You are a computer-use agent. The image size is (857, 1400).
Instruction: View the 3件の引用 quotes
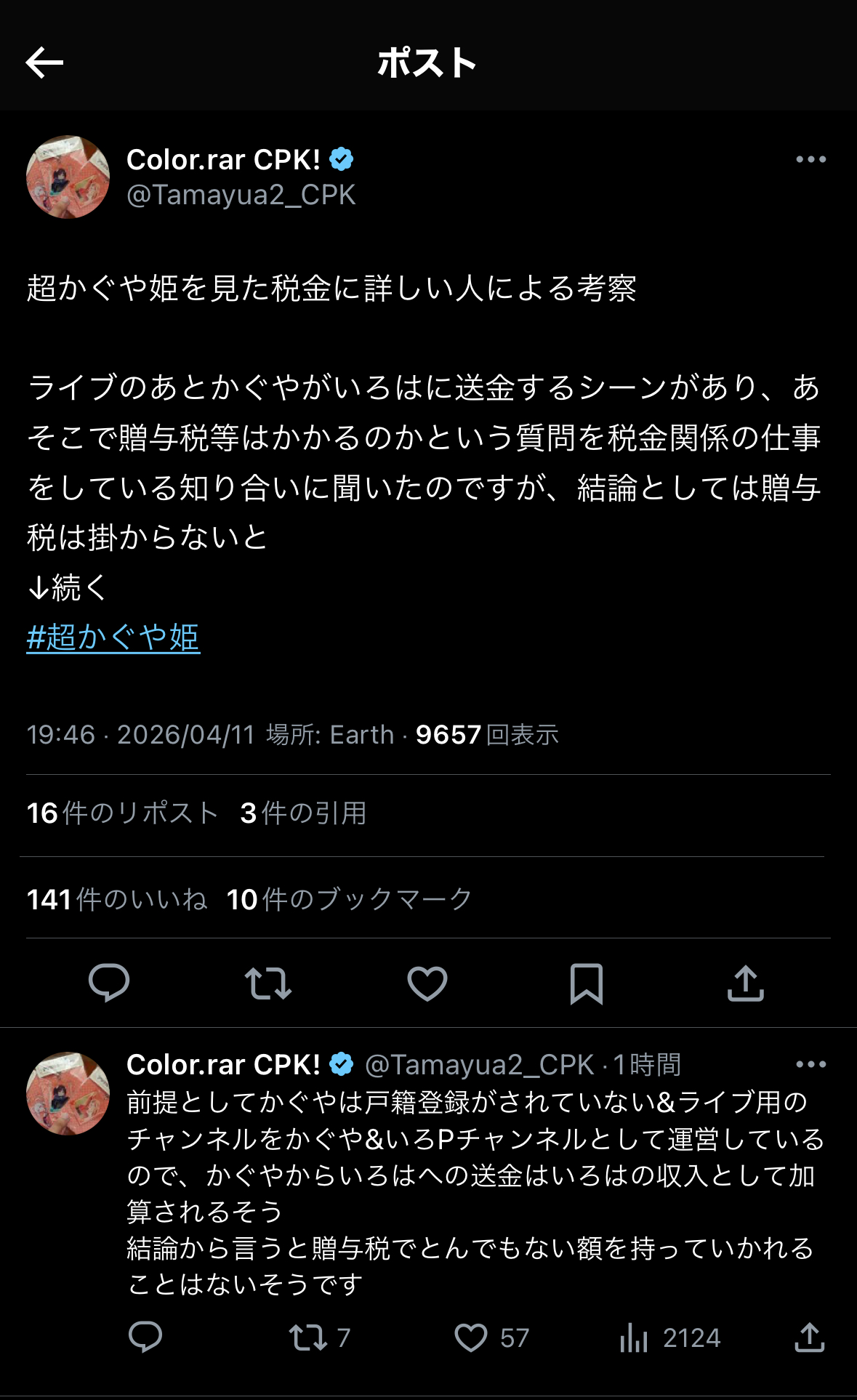pyautogui.click(x=303, y=813)
